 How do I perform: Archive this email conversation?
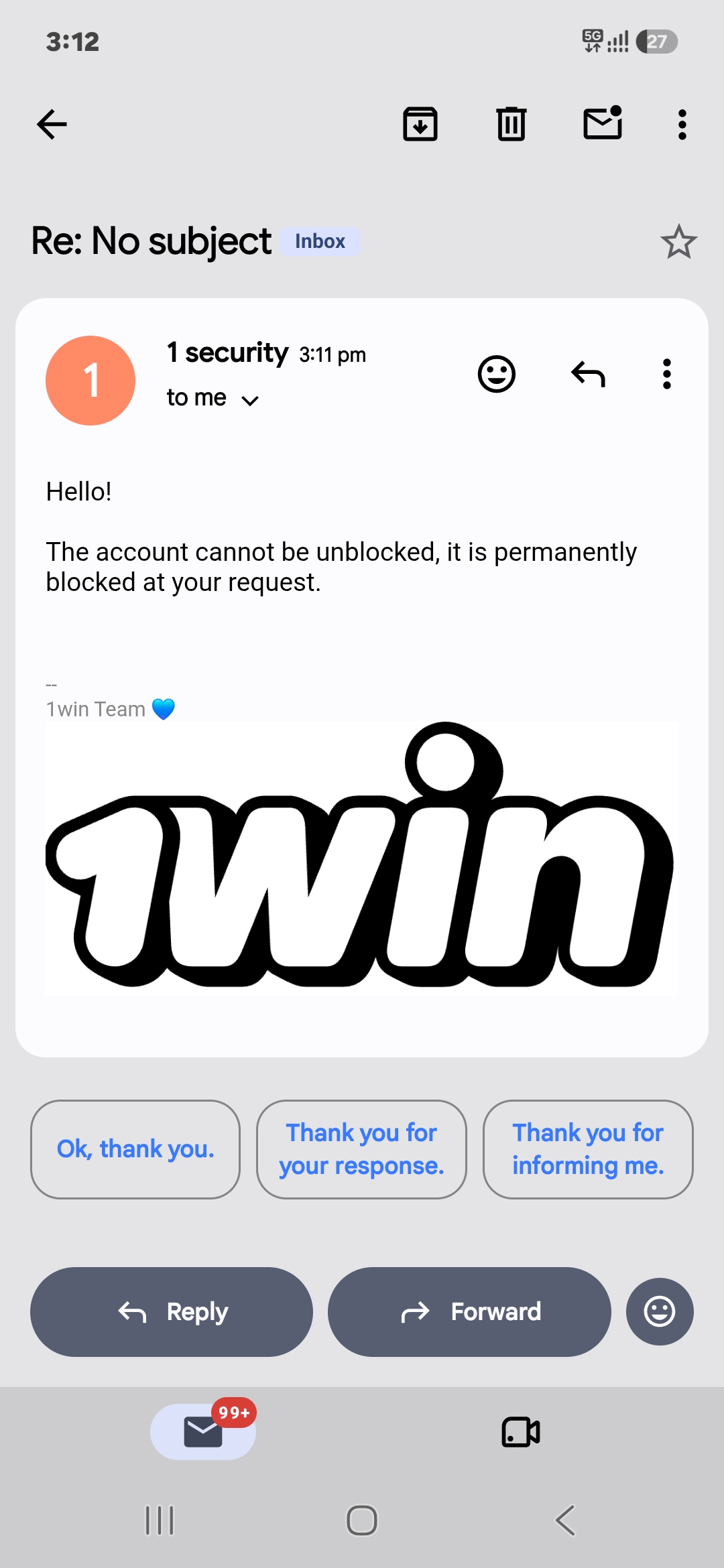click(420, 125)
